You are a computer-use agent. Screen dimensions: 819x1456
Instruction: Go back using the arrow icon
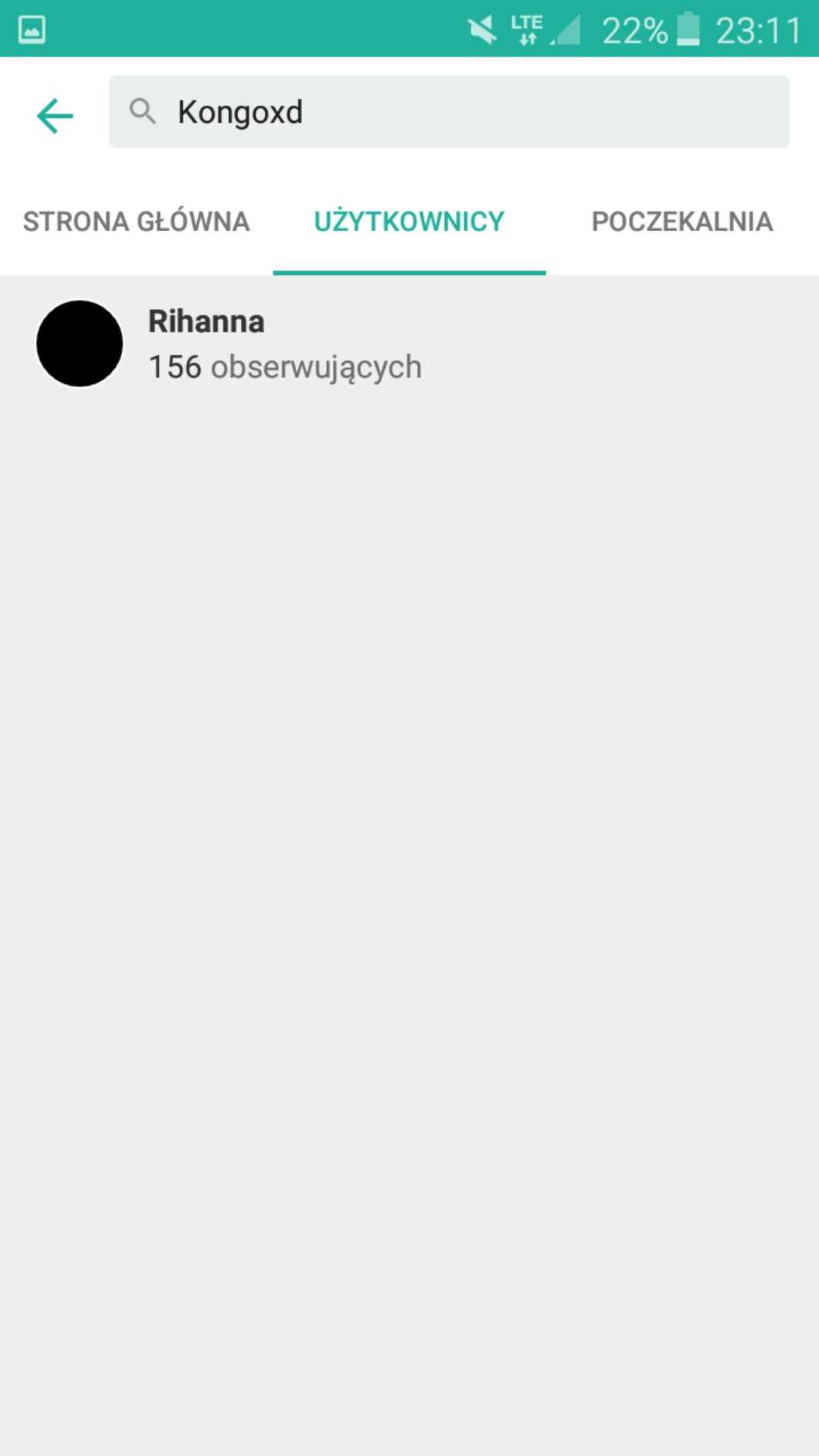[x=55, y=115]
